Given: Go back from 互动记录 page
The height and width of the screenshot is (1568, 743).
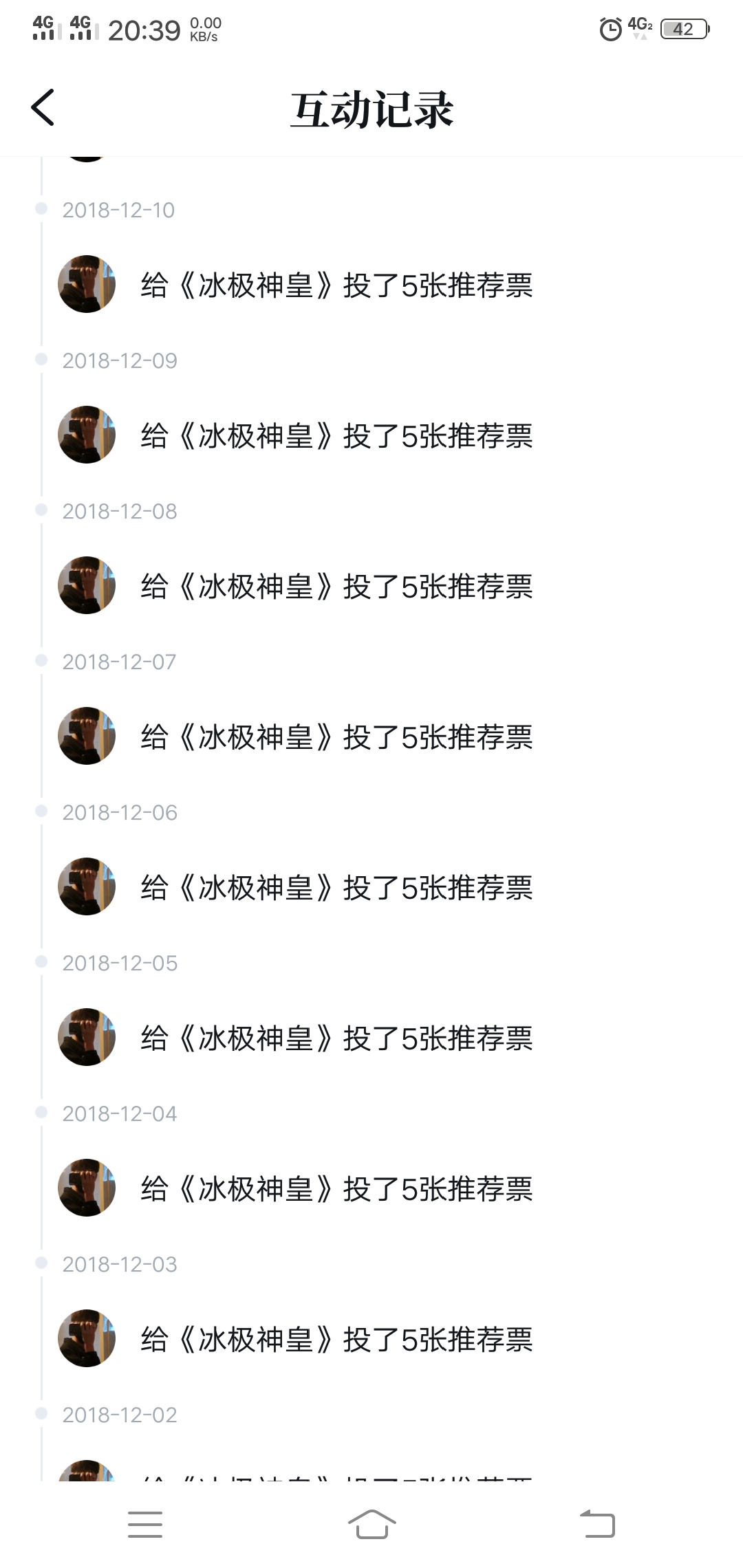Looking at the screenshot, I should pyautogui.click(x=43, y=108).
